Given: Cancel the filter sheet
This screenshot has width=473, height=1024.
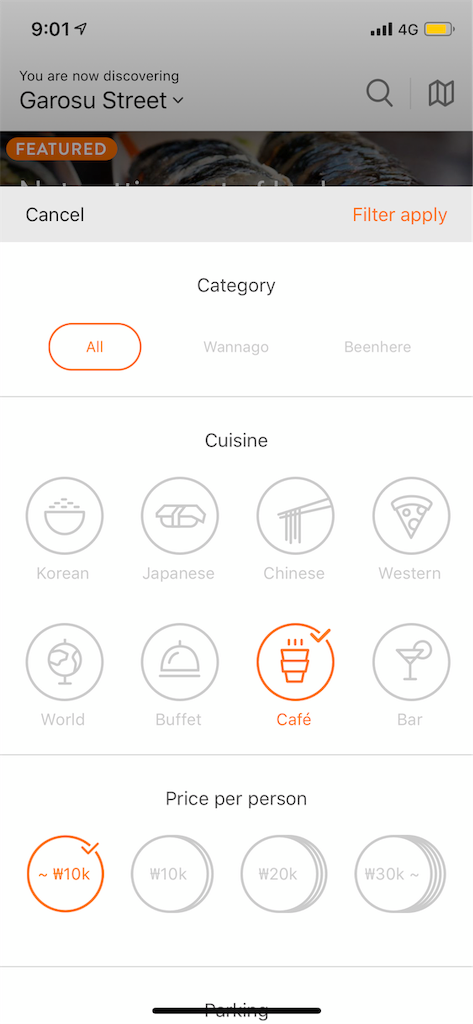Looking at the screenshot, I should point(55,215).
